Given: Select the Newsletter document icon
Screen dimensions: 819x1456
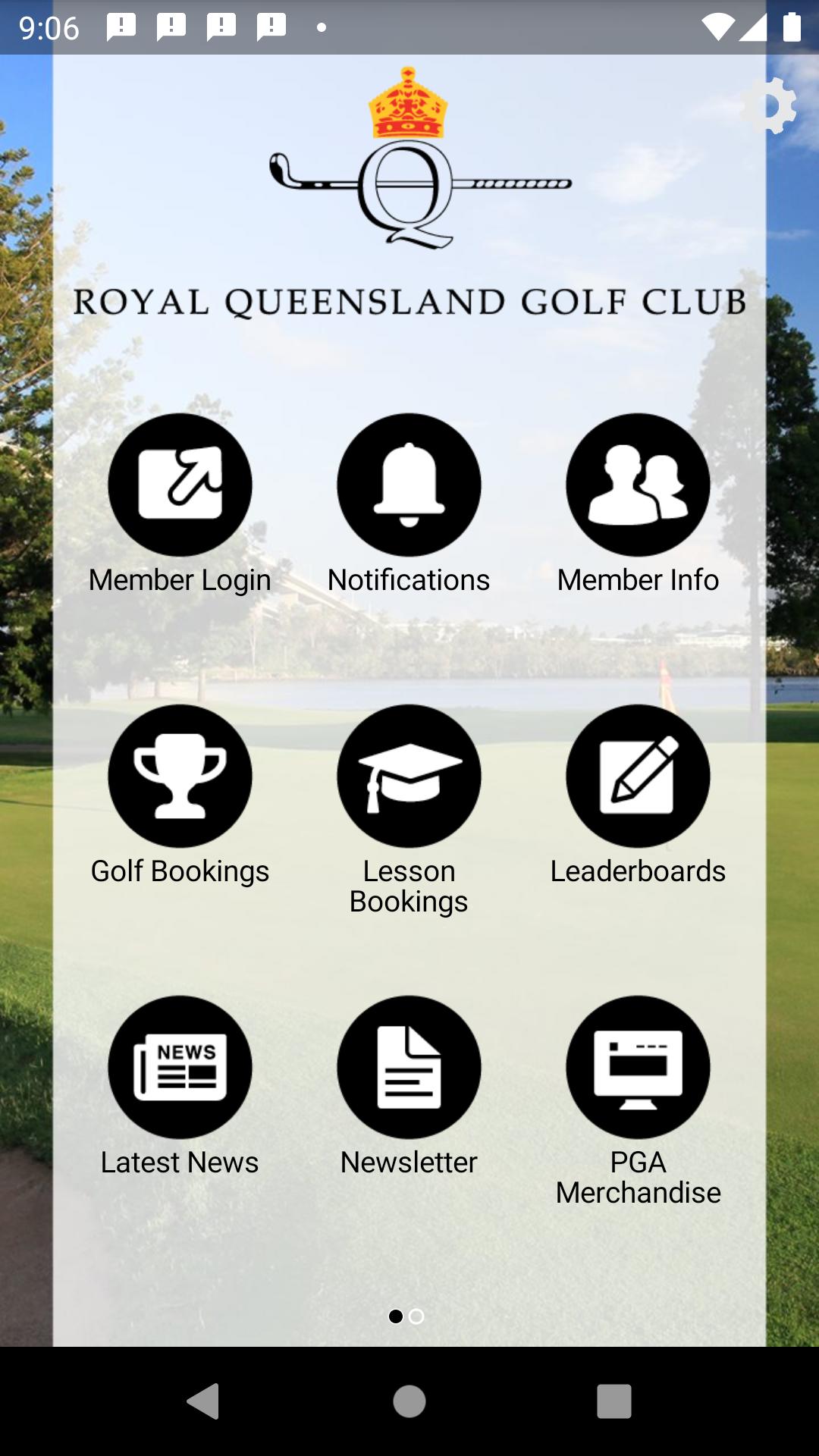Looking at the screenshot, I should 409,1066.
